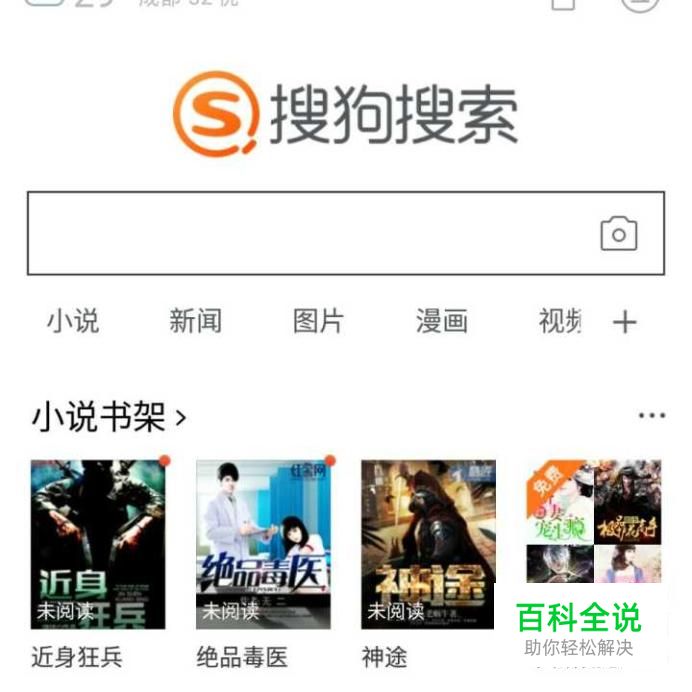Tap the Sogou search input box
Viewport: 692px width, 692px height.
[x=300, y=233]
